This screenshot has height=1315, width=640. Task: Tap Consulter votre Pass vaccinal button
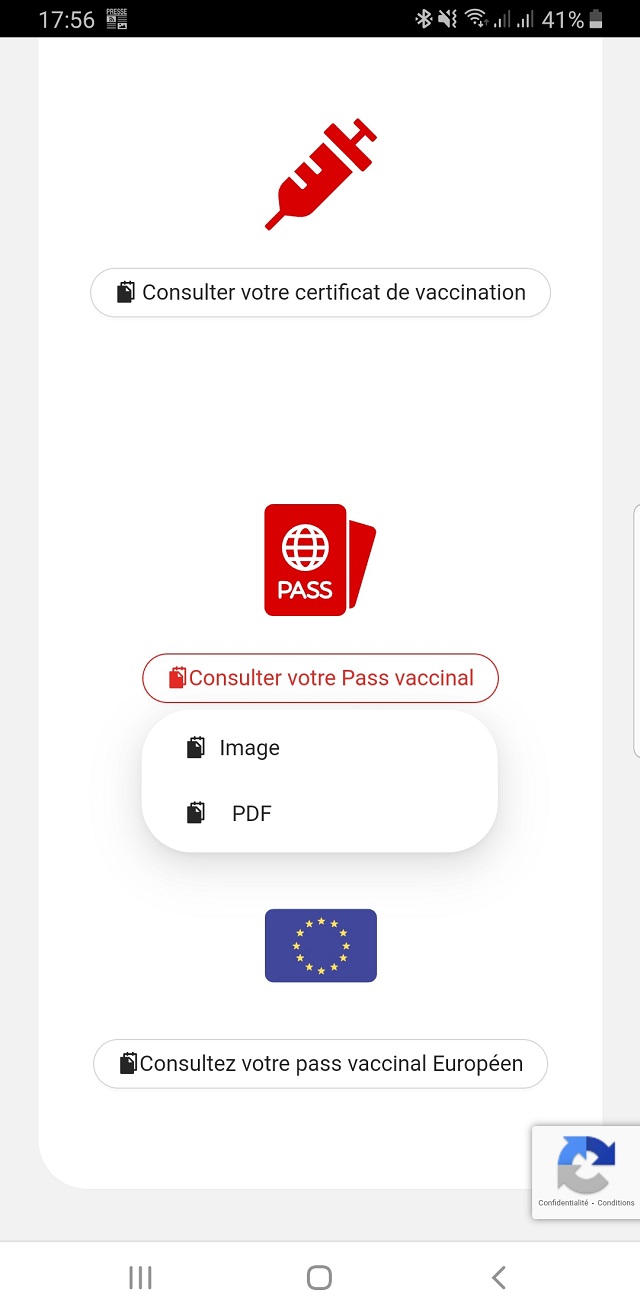pyautogui.click(x=320, y=678)
